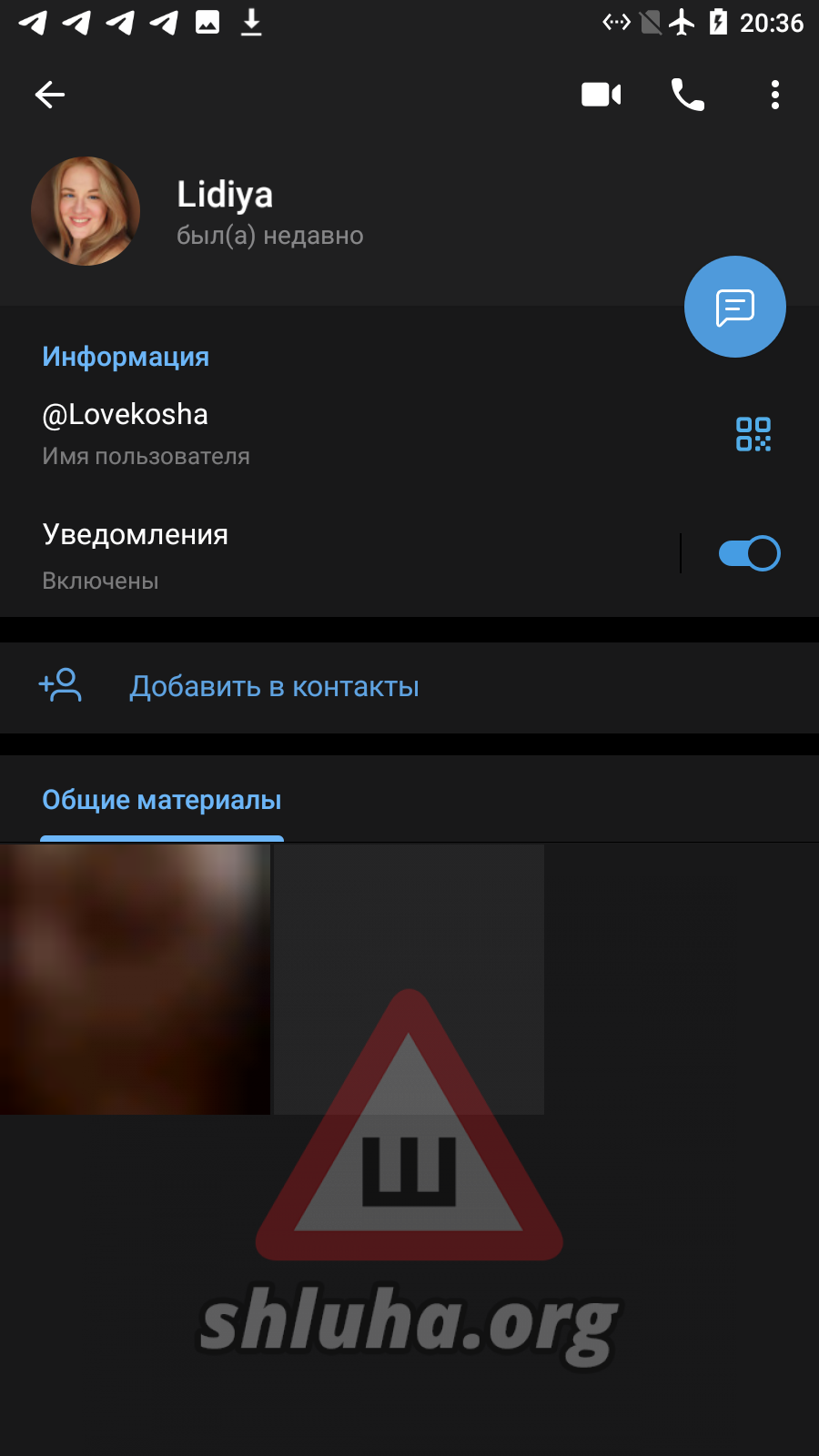Open Lidiya's profile photo
The height and width of the screenshot is (1456, 819).
coord(86,211)
